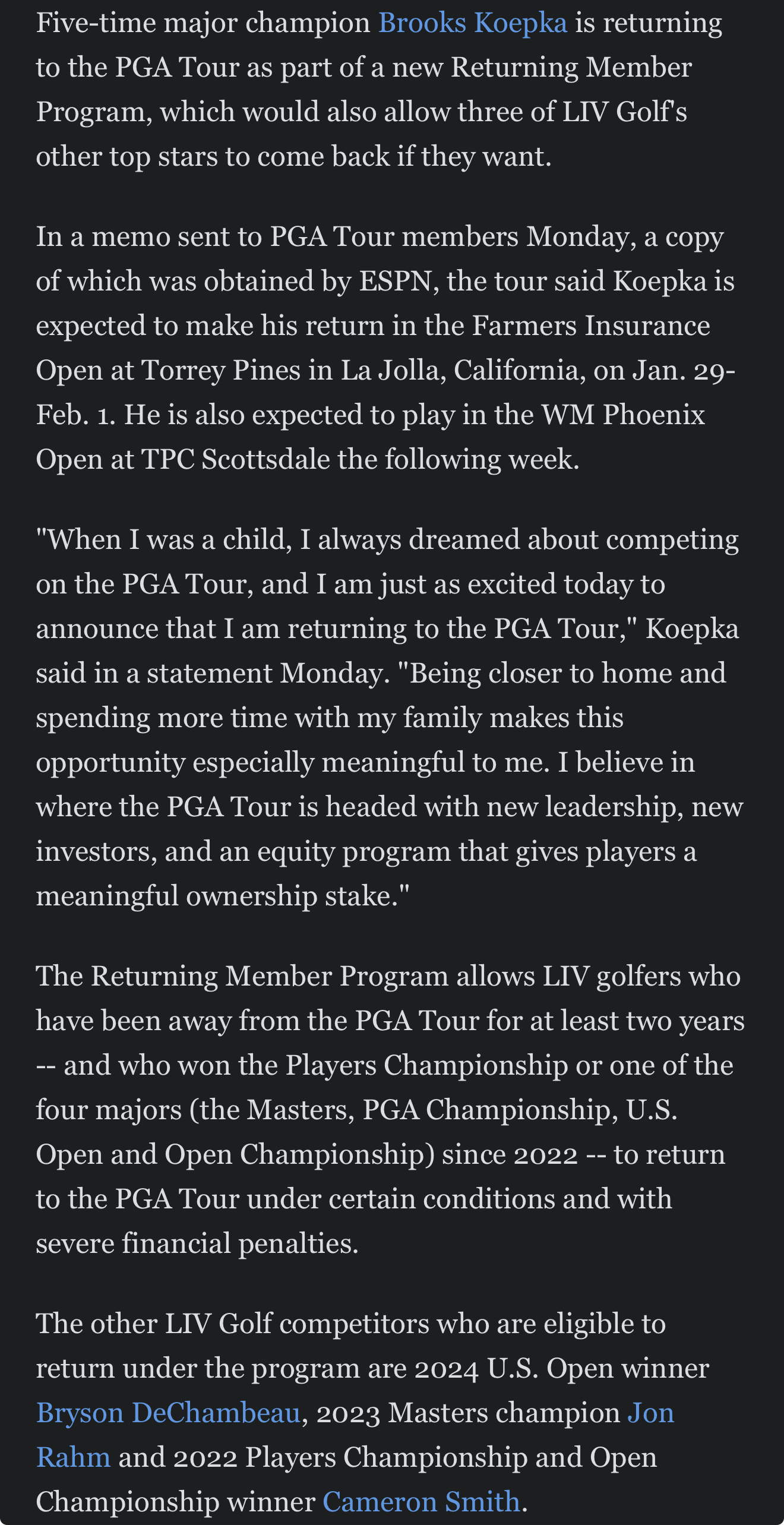Viewport: 784px width, 1525px height.
Task: Open the Brooks Koepka player link
Action: tap(472, 24)
